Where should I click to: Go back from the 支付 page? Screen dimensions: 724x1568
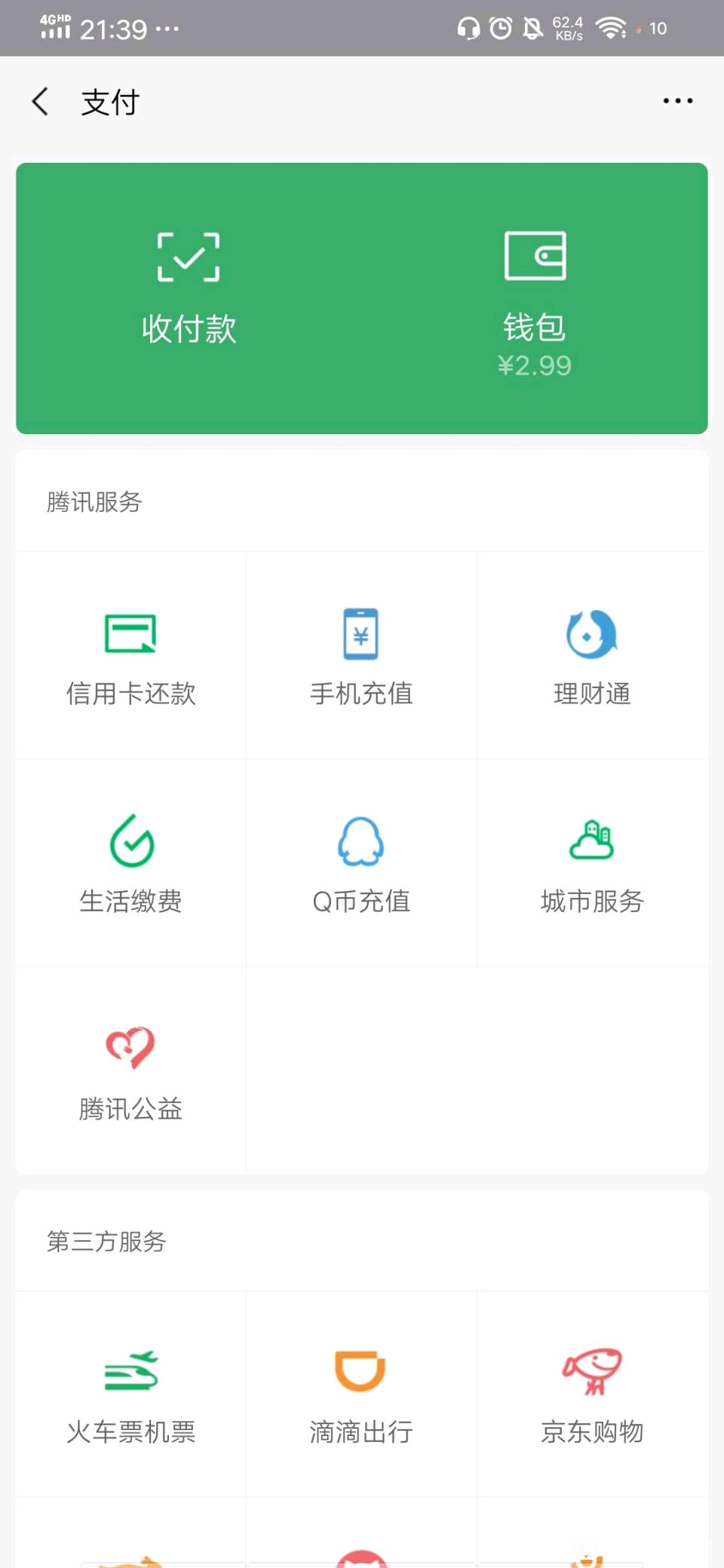click(41, 101)
